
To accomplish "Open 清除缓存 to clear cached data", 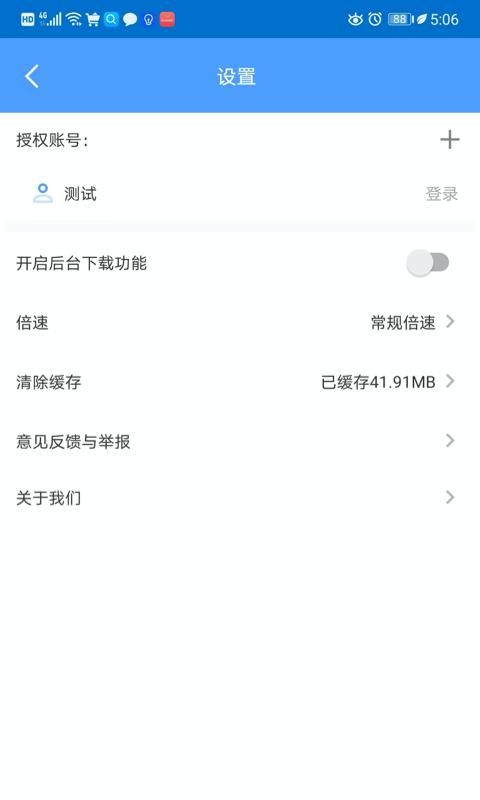I will 240,382.
